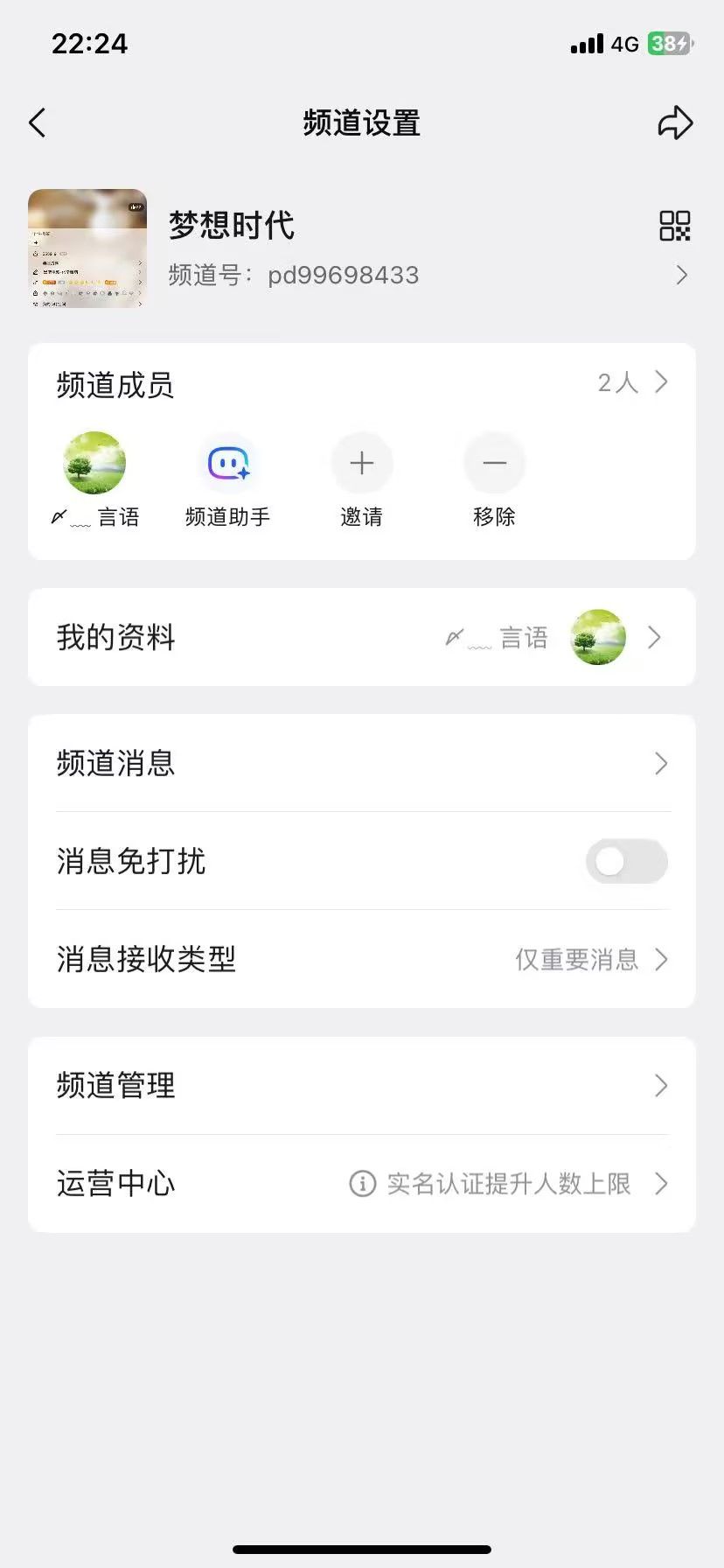Viewport: 724px width, 1568px height.
Task: Tap the 邀请 plus icon to invite members
Action: 362,463
